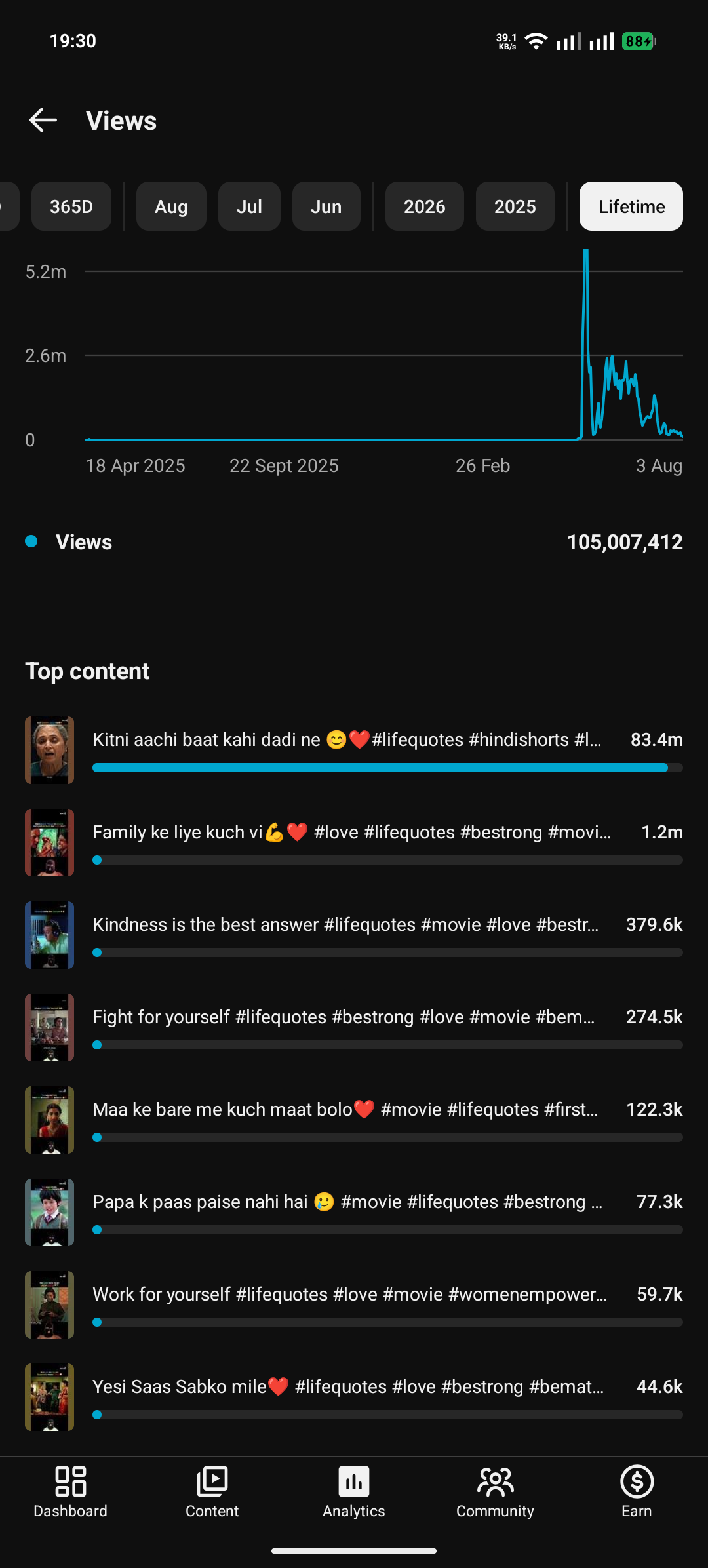Open the 'Work for yourself' video
708x1568 pixels.
(x=354, y=1304)
